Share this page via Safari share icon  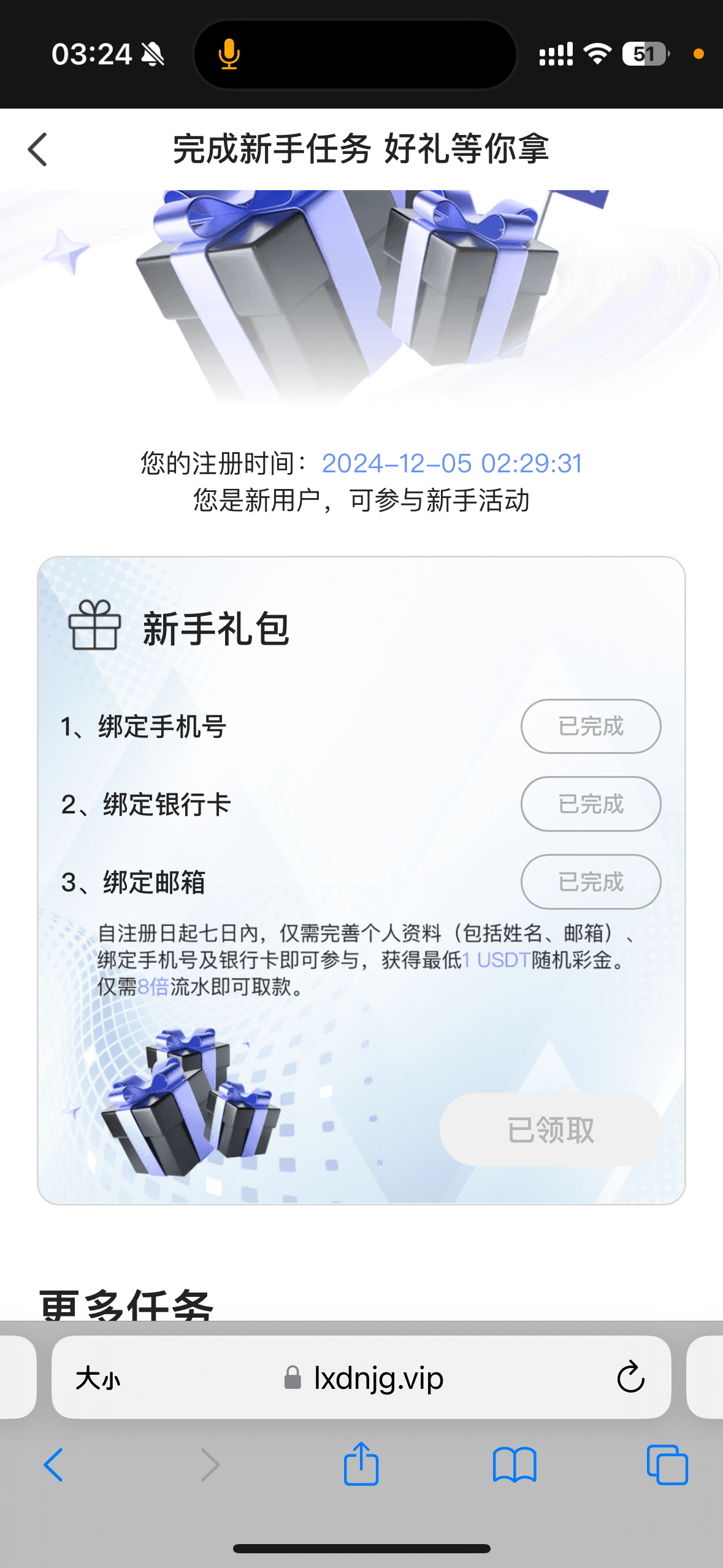tap(361, 1464)
